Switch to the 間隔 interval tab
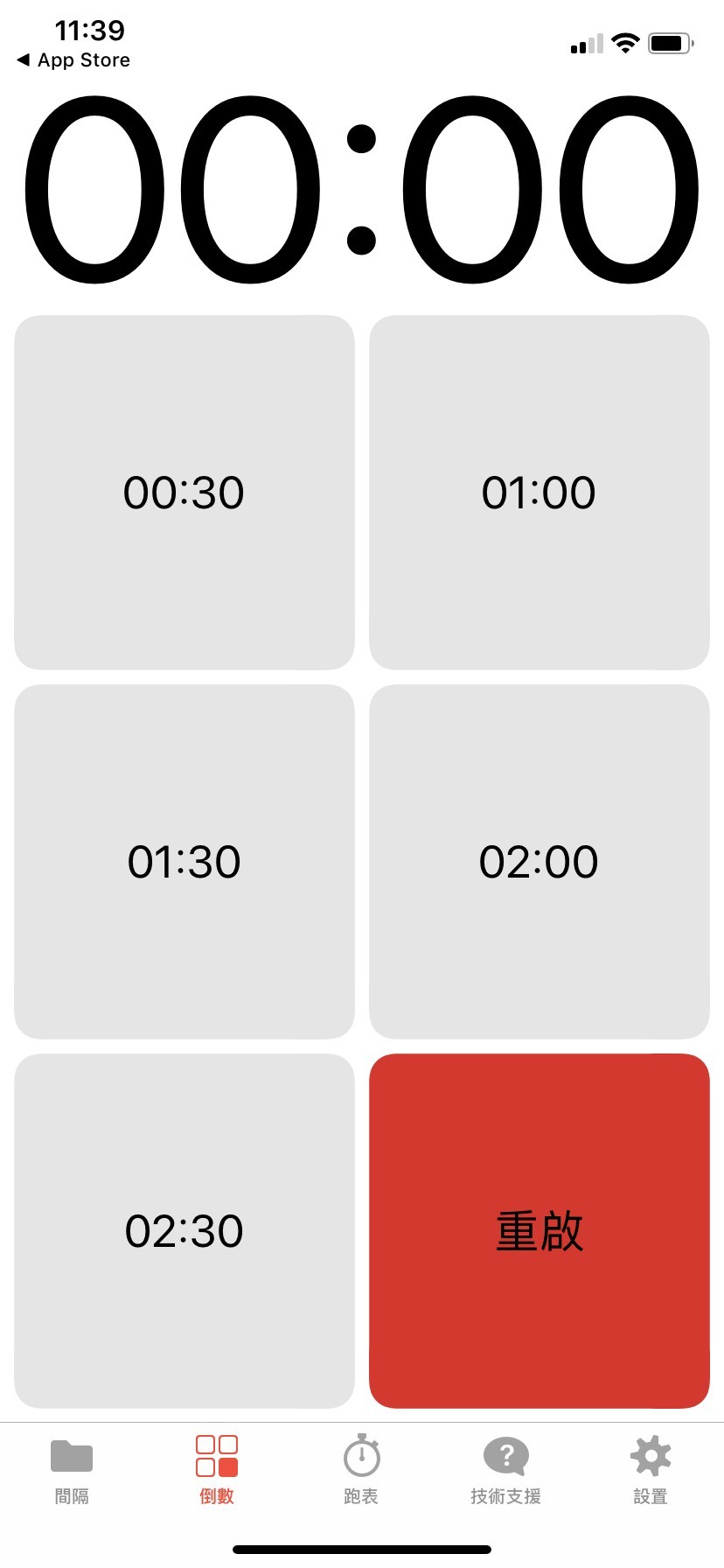This screenshot has width=724, height=1568. coord(72,1470)
